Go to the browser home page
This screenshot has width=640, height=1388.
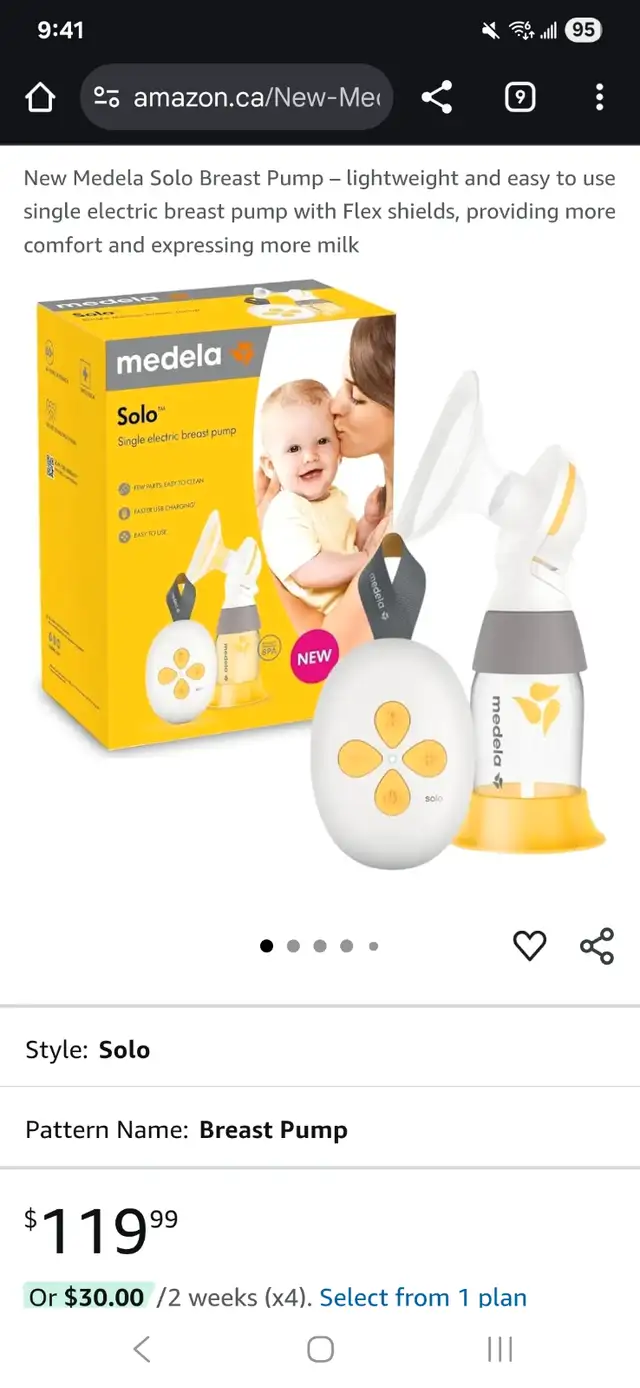pos(39,97)
